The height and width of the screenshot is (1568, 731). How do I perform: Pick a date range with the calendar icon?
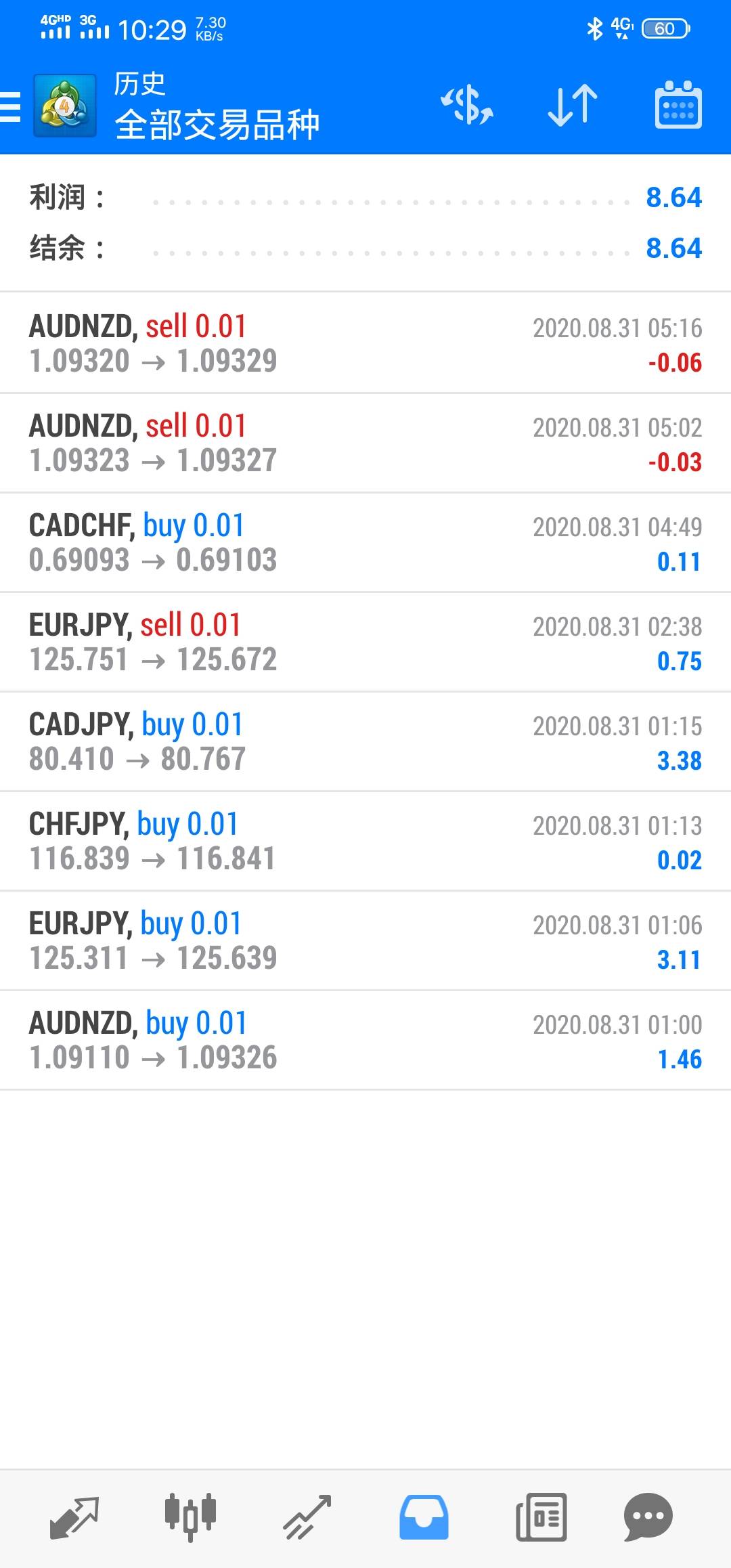tap(678, 106)
